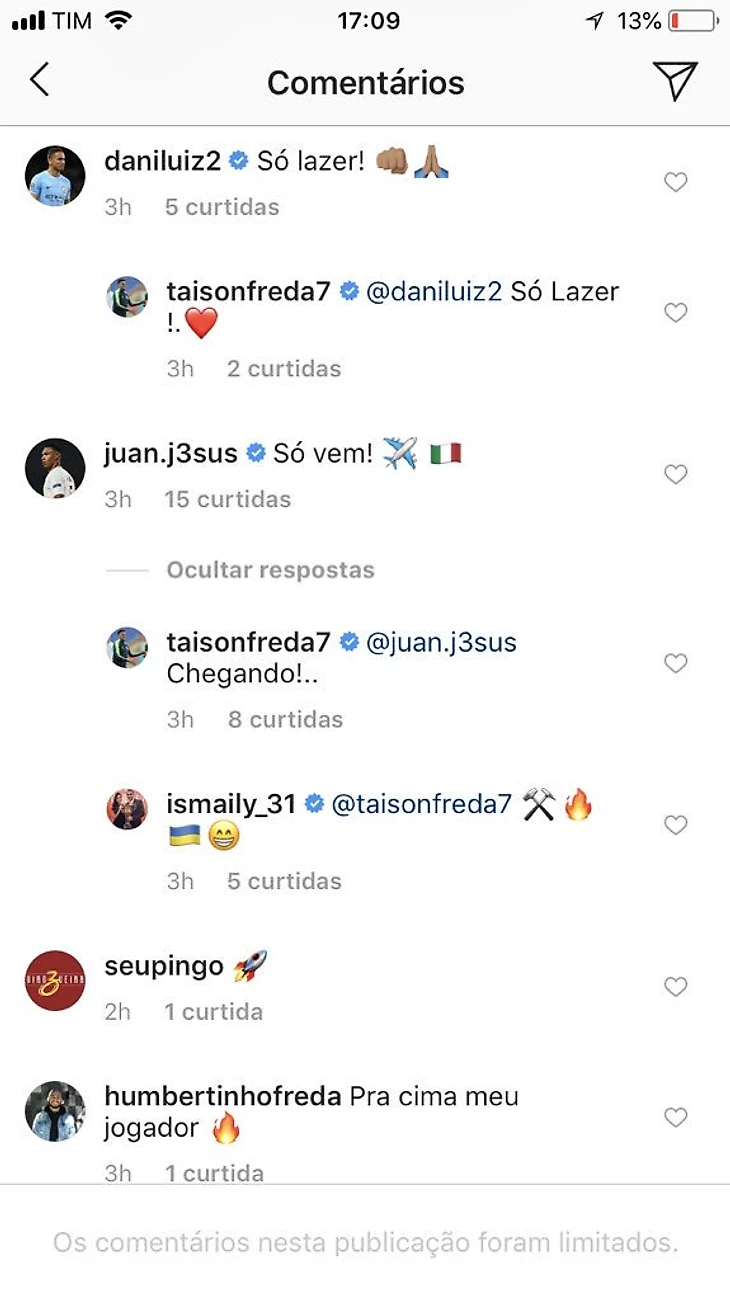Open humbertinhofreda's profile picture
The width and height of the screenshot is (730, 1300).
(x=54, y=1111)
